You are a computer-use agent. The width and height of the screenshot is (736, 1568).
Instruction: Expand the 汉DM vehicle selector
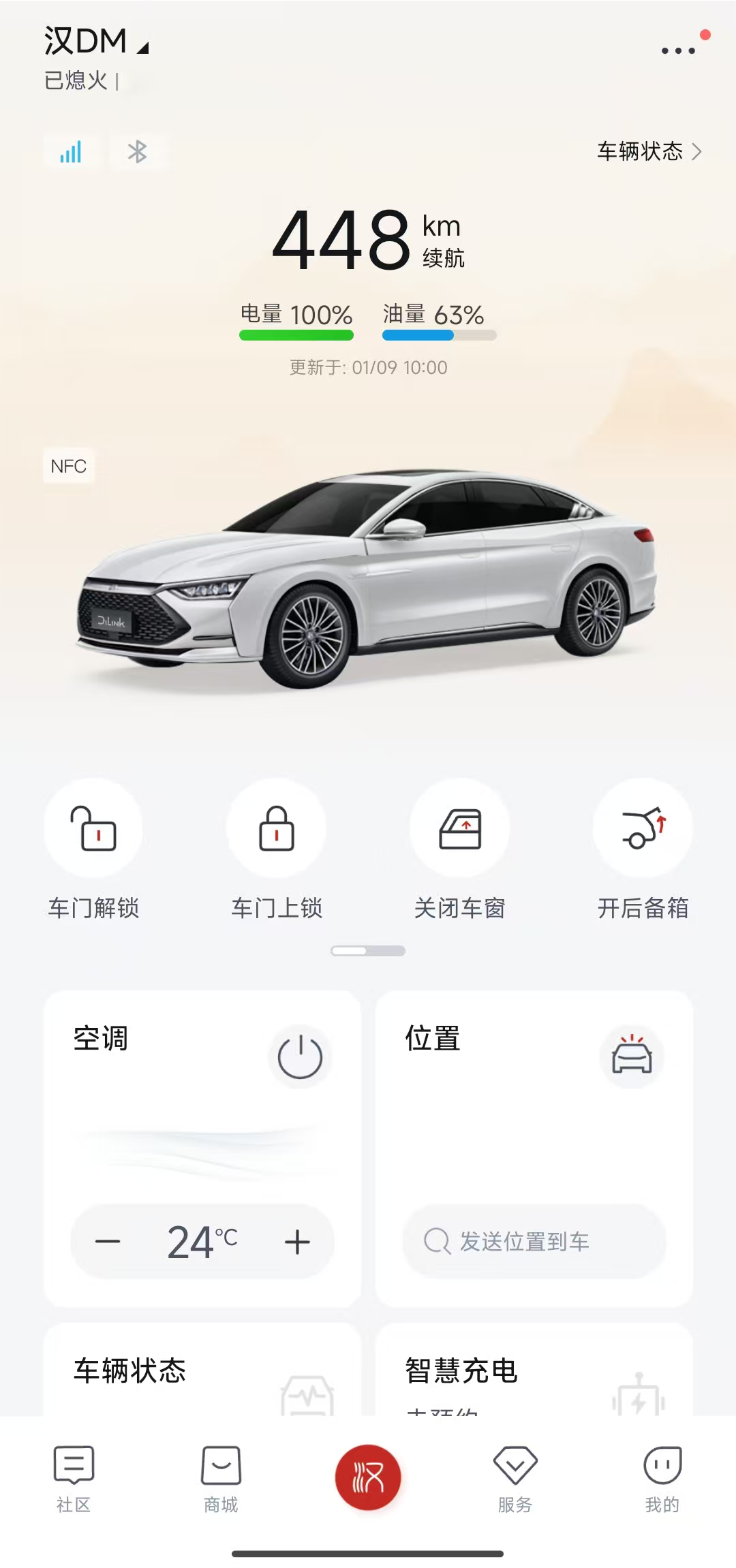coord(96,42)
